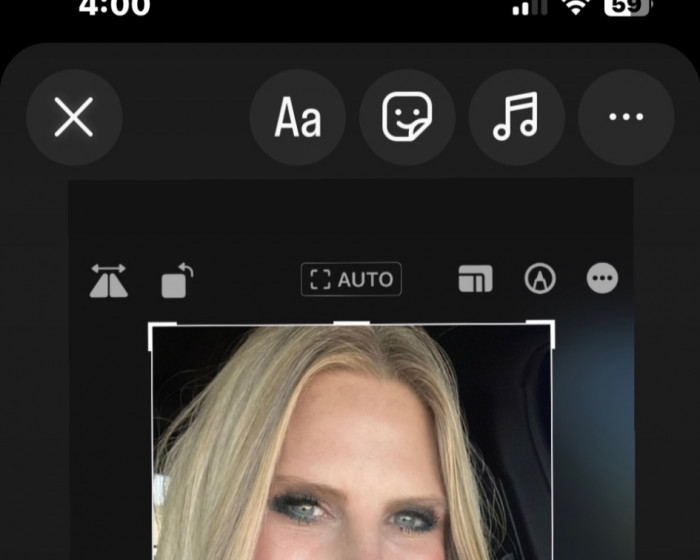Viewport: 700px width, 560px height.
Task: Open more story editing options
Action: 626,118
